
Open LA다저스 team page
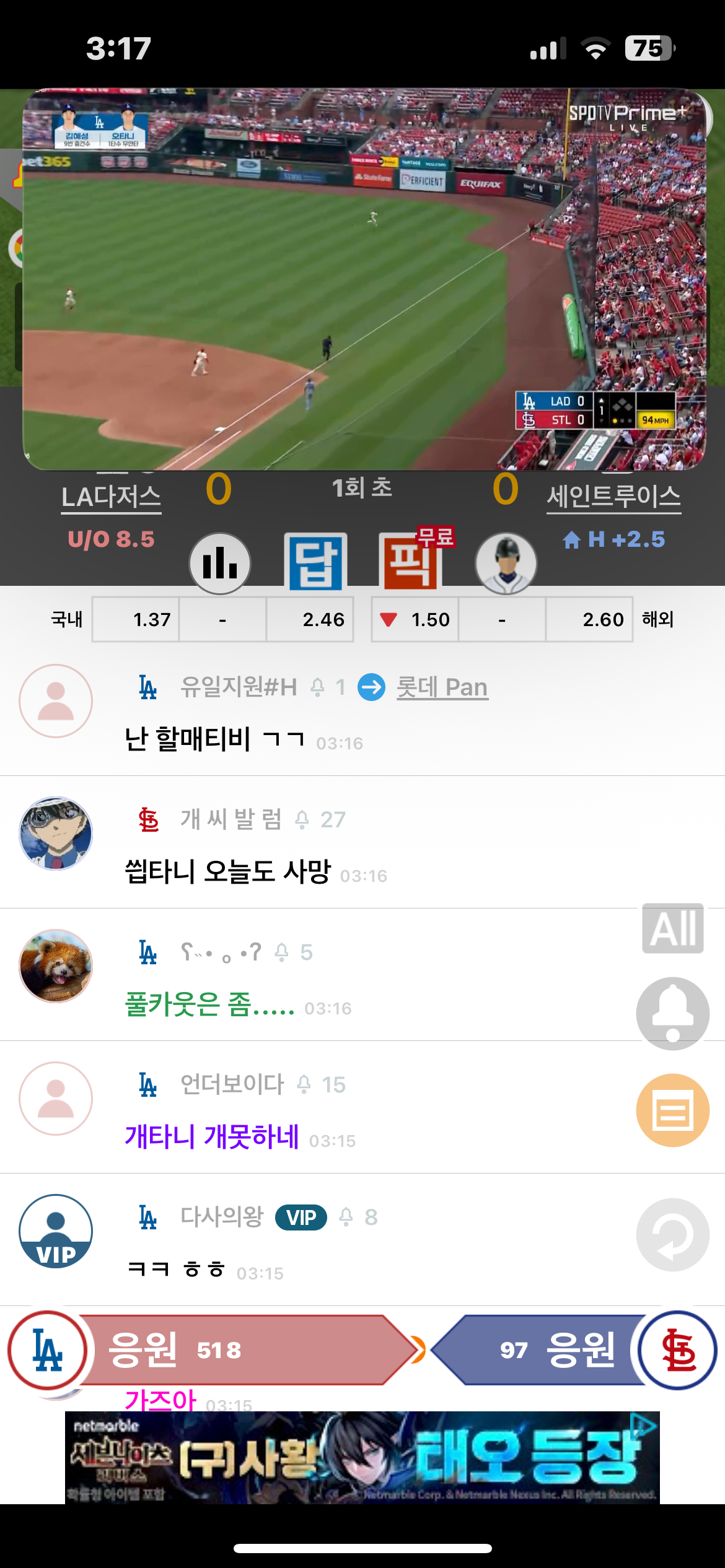tap(112, 497)
